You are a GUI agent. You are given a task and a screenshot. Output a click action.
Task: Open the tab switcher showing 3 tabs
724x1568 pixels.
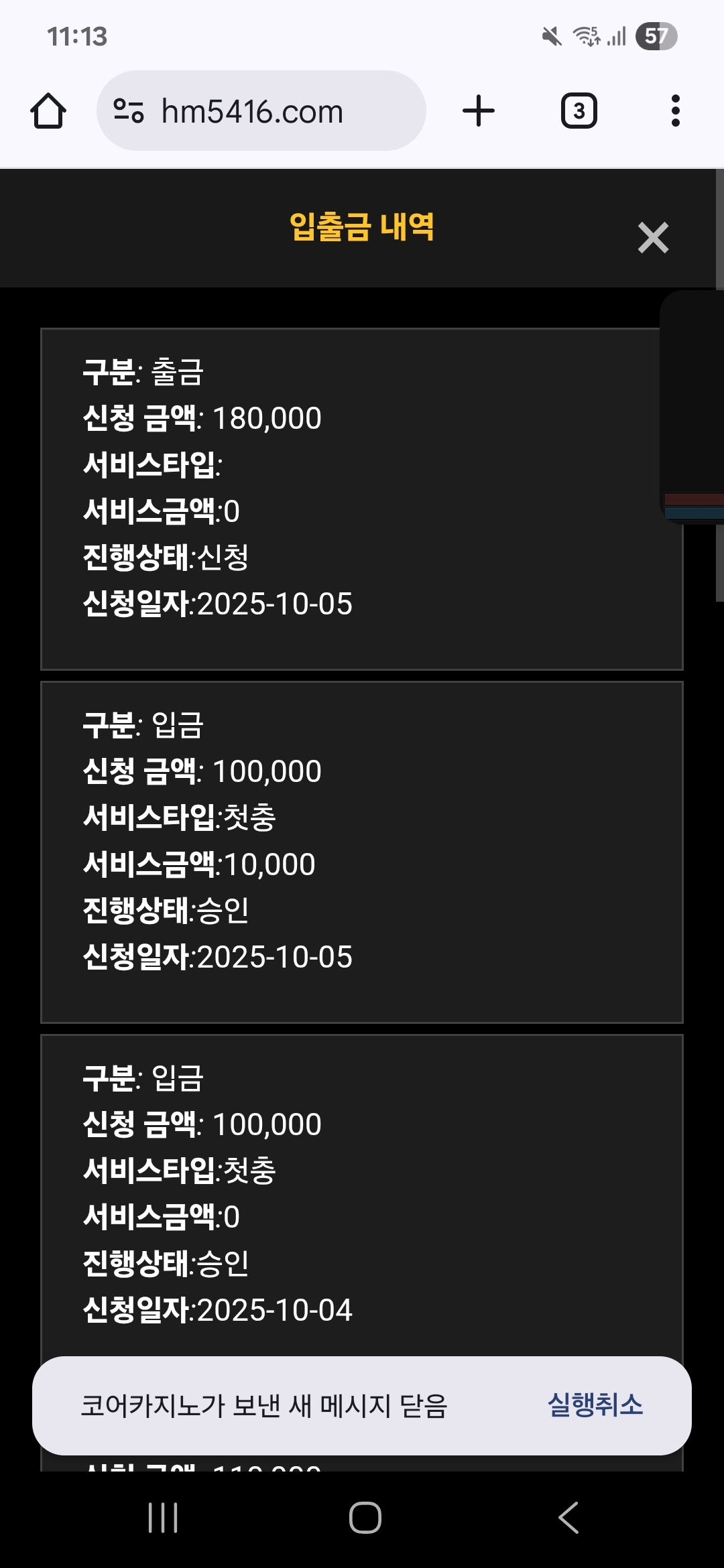pos(579,111)
